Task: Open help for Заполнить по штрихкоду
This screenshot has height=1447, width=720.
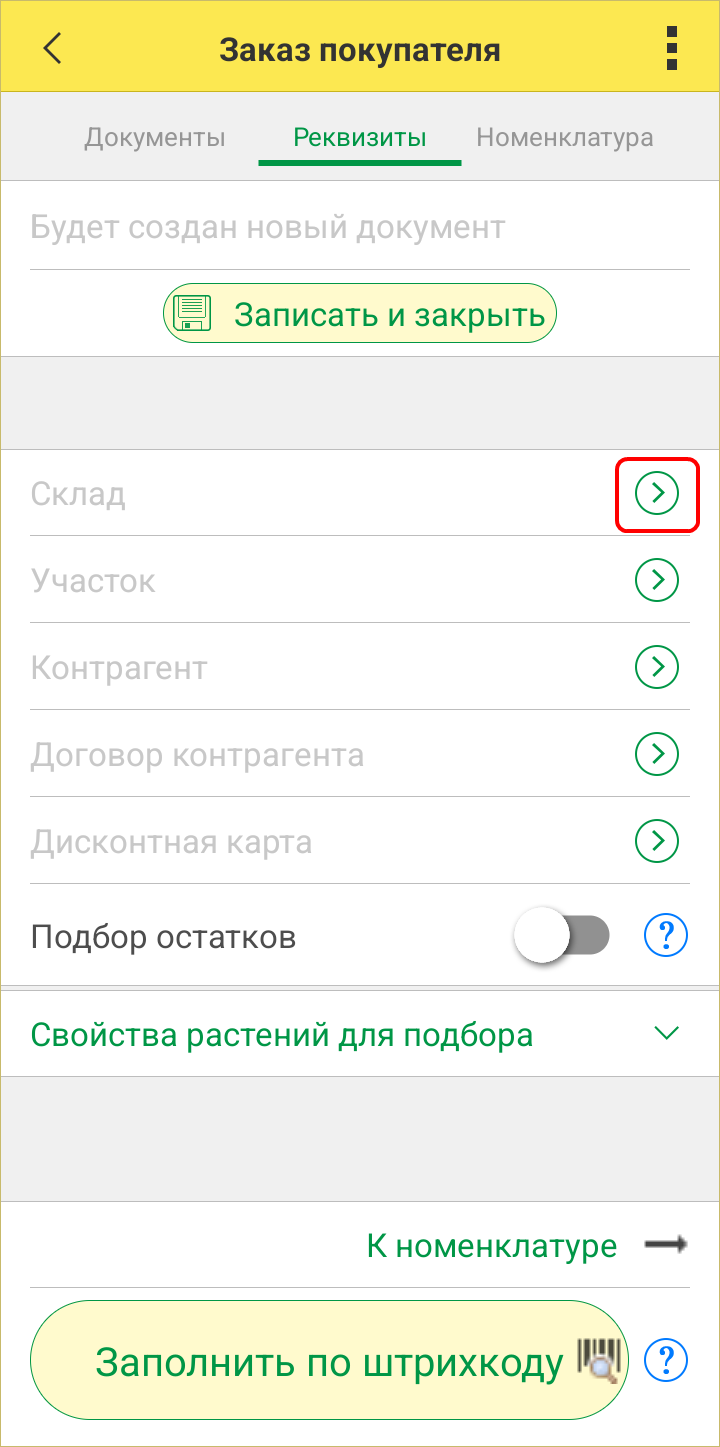Action: click(x=666, y=1360)
